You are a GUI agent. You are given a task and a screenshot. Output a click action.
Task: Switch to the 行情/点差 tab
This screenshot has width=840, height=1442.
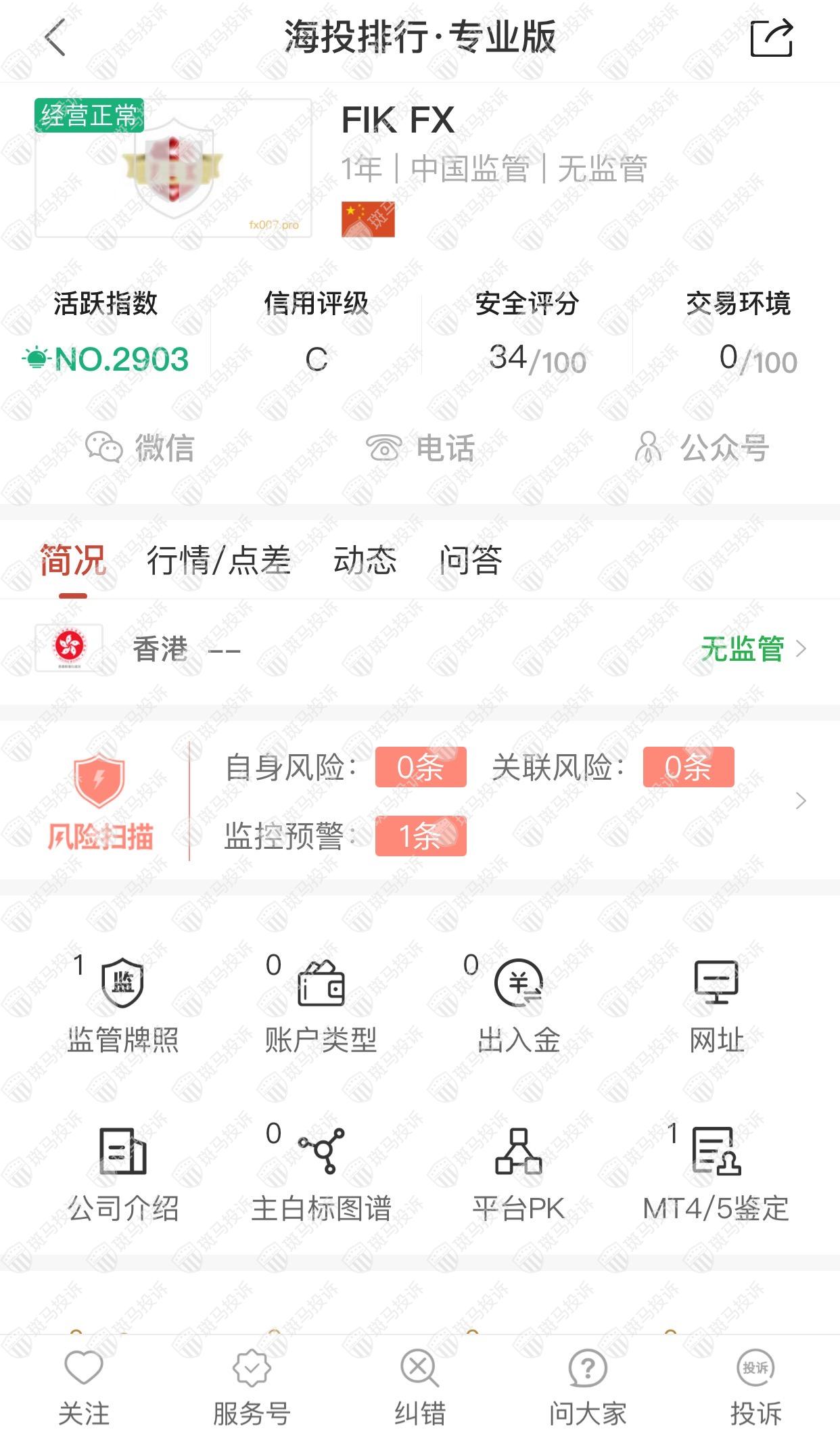tap(218, 560)
